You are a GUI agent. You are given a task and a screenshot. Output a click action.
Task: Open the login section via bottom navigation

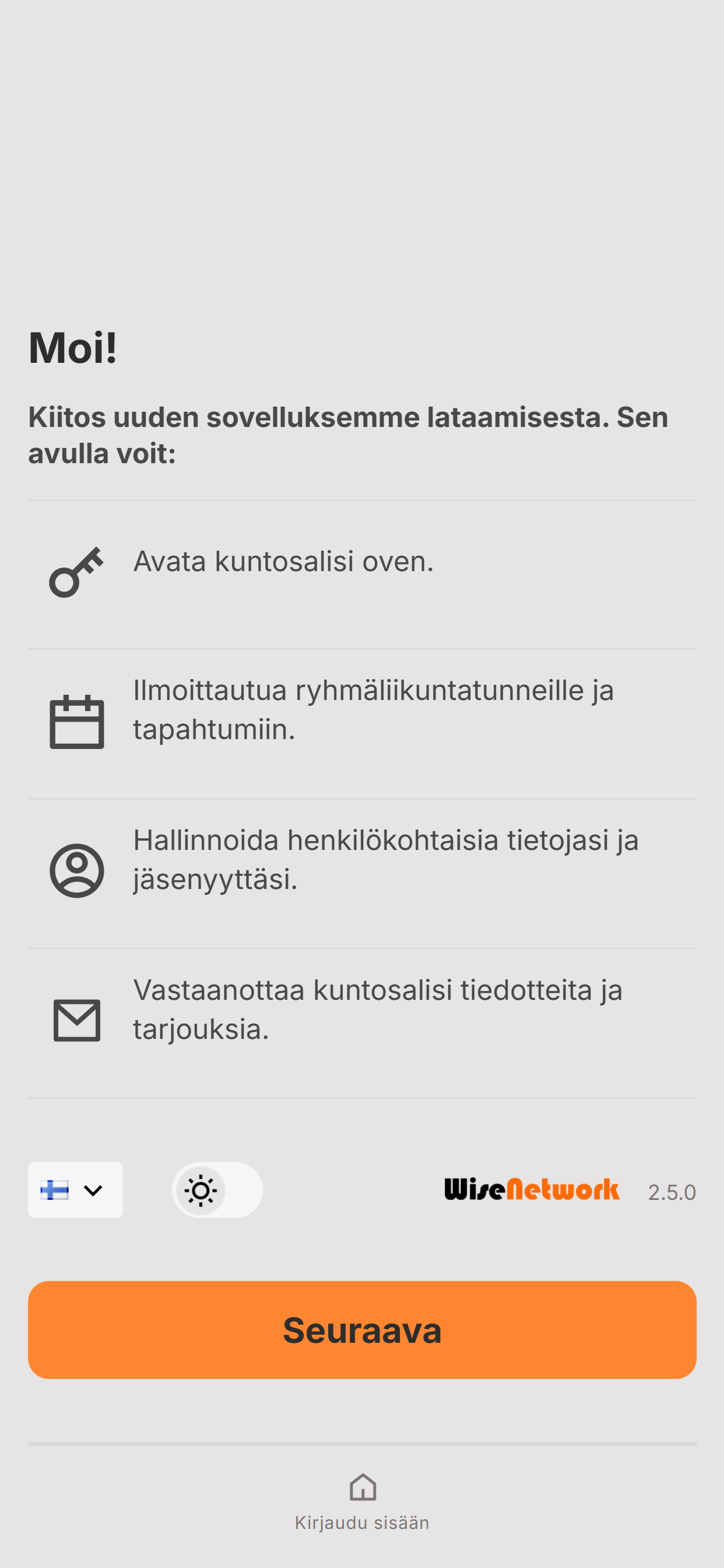[362, 1503]
